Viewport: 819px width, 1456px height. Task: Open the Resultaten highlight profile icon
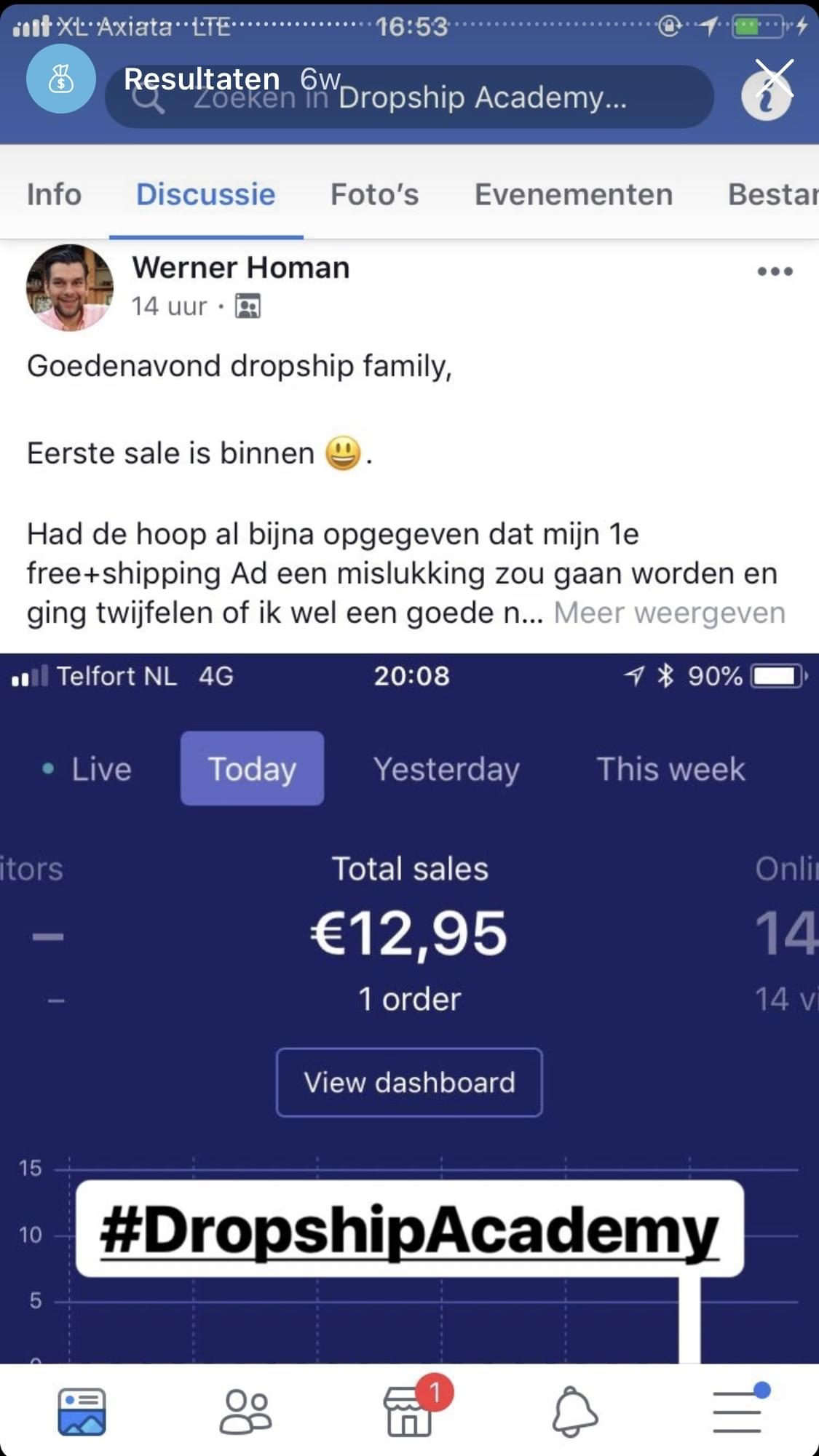click(x=61, y=79)
